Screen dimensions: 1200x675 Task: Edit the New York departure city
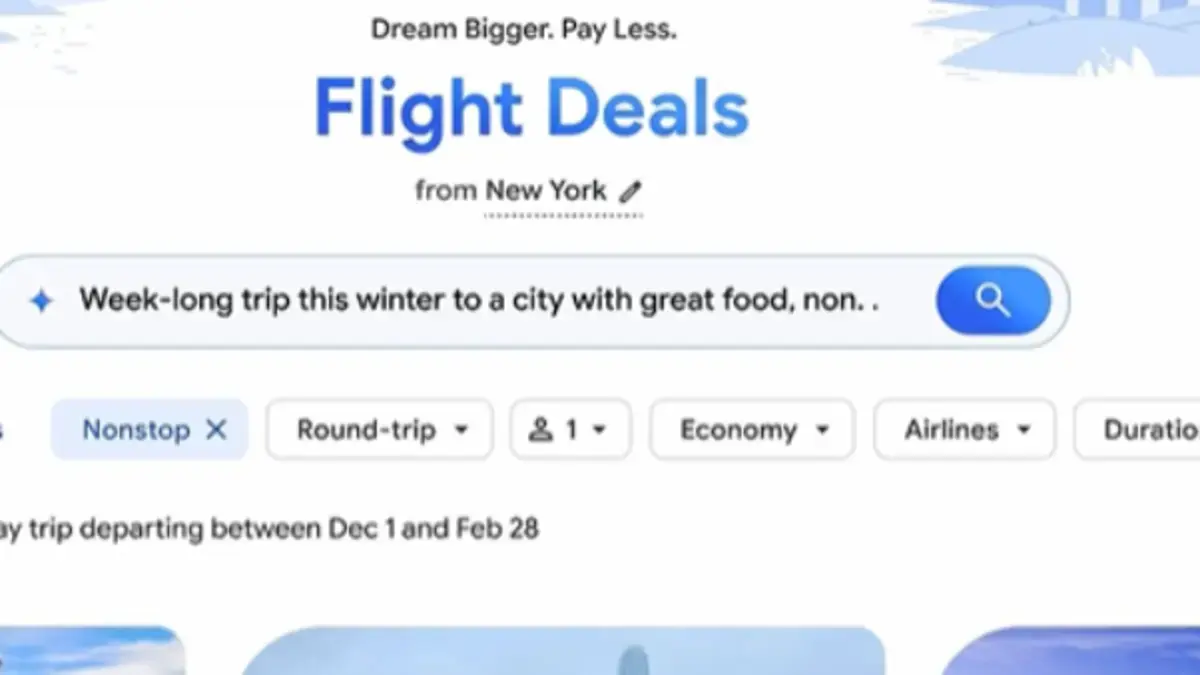pos(629,191)
